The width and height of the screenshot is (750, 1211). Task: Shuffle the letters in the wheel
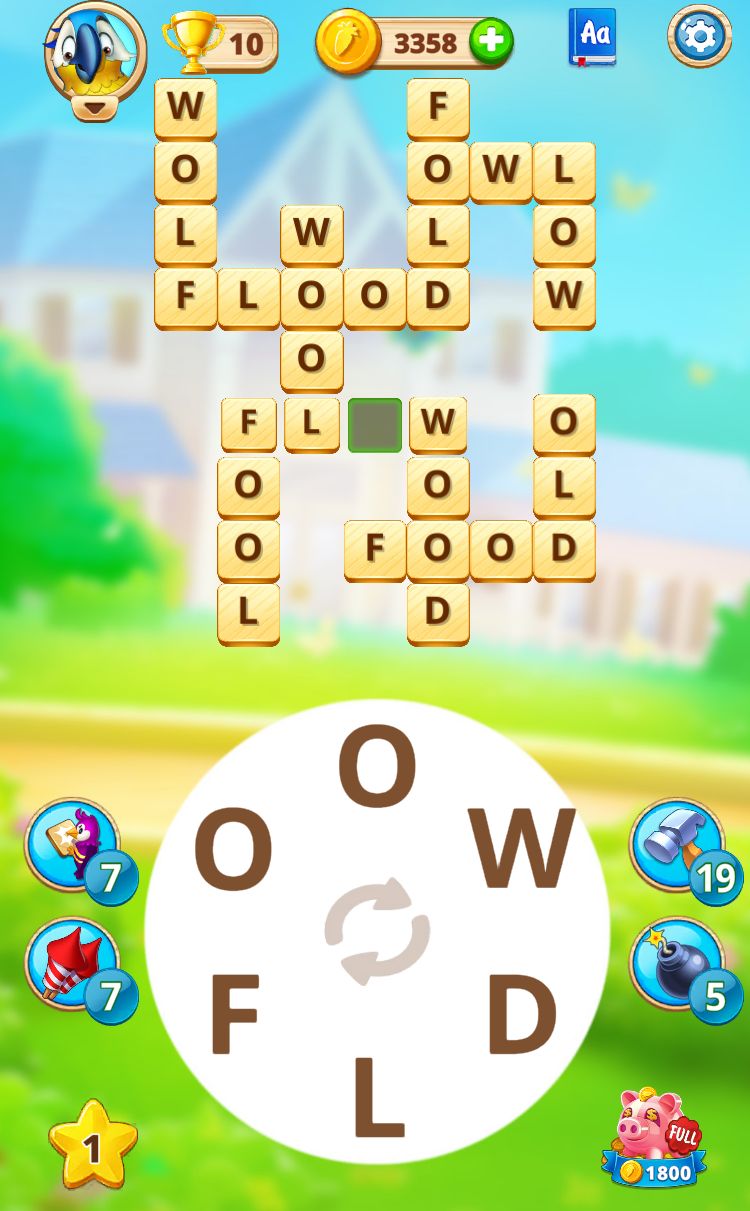(377, 931)
